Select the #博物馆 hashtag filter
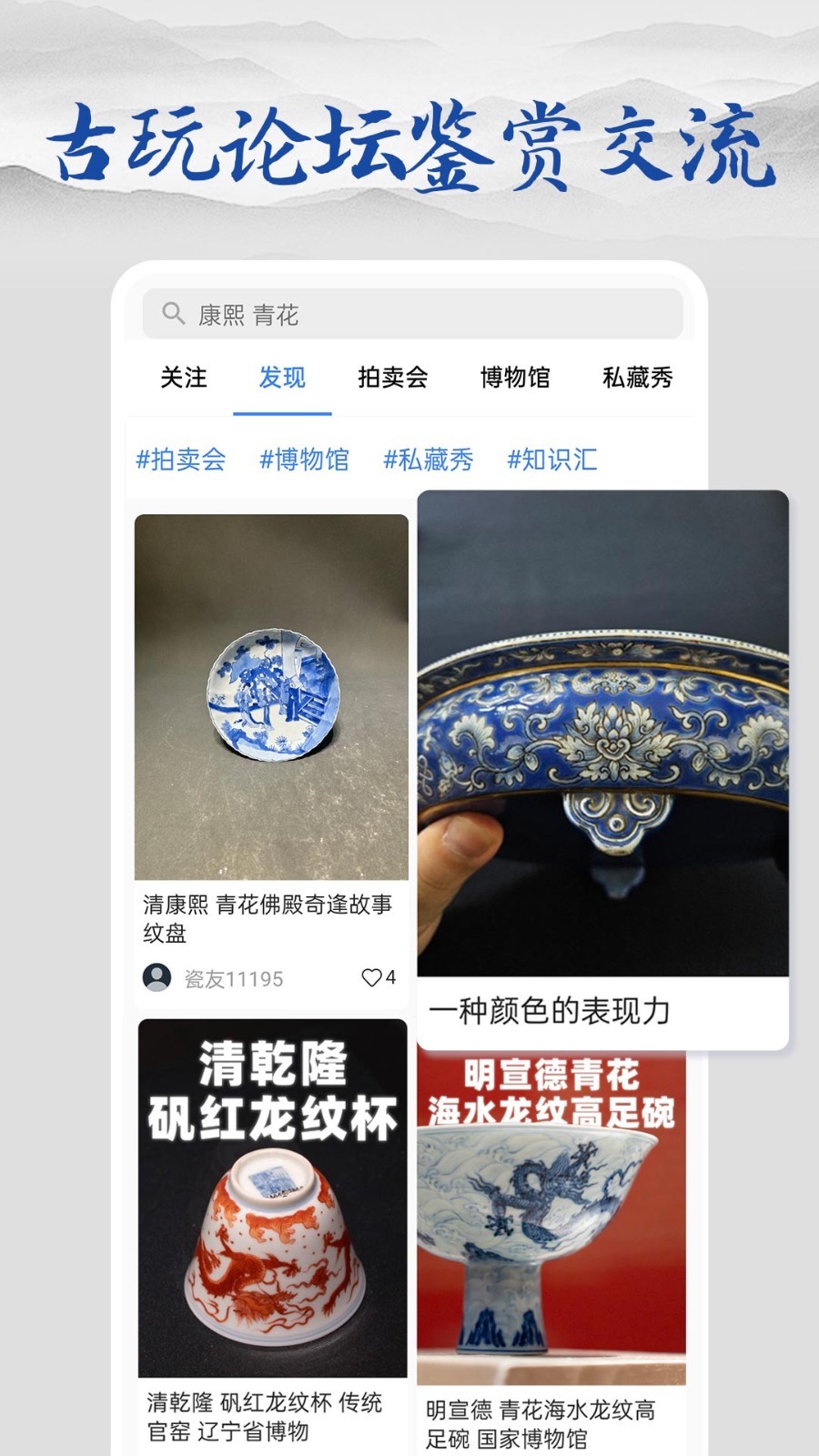 point(306,460)
